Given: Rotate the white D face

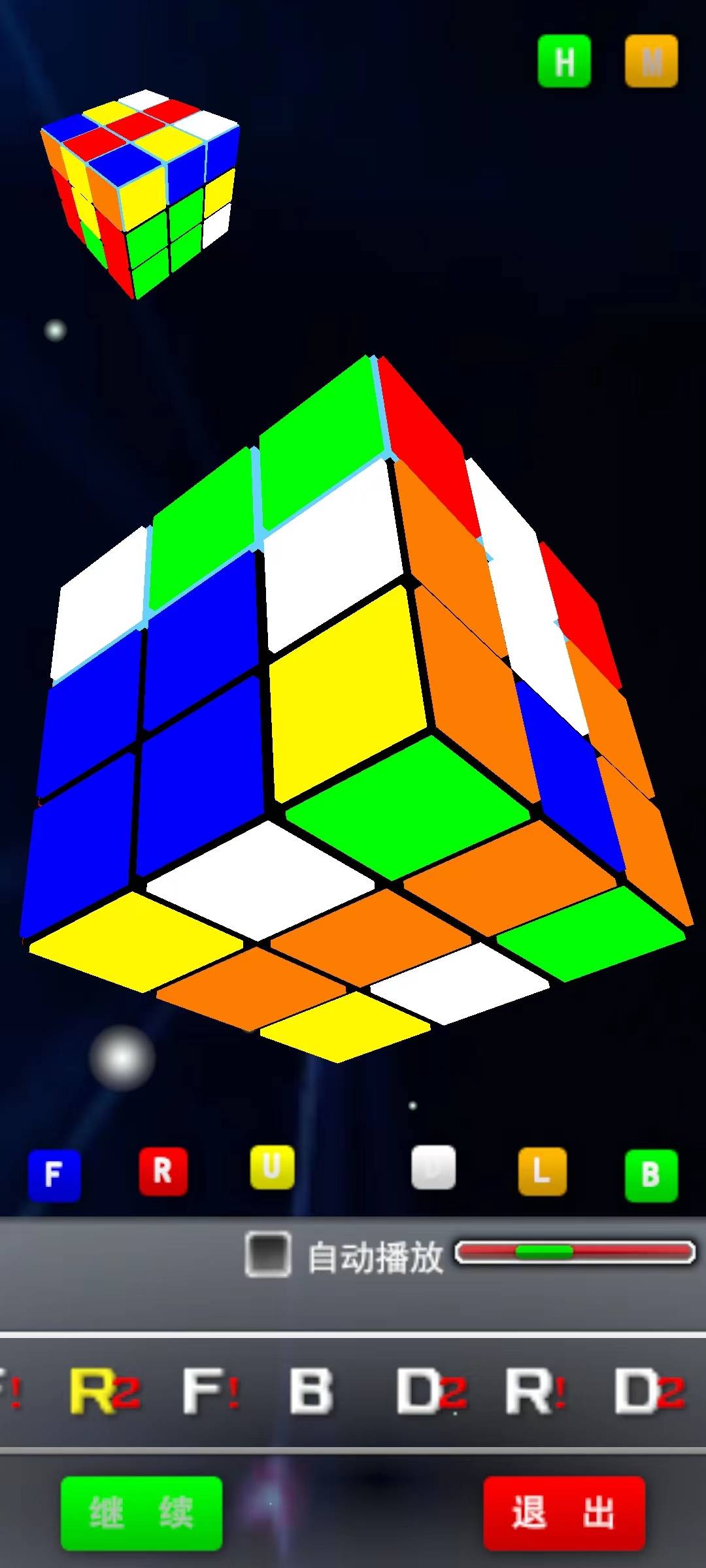Looking at the screenshot, I should pyautogui.click(x=433, y=1168).
